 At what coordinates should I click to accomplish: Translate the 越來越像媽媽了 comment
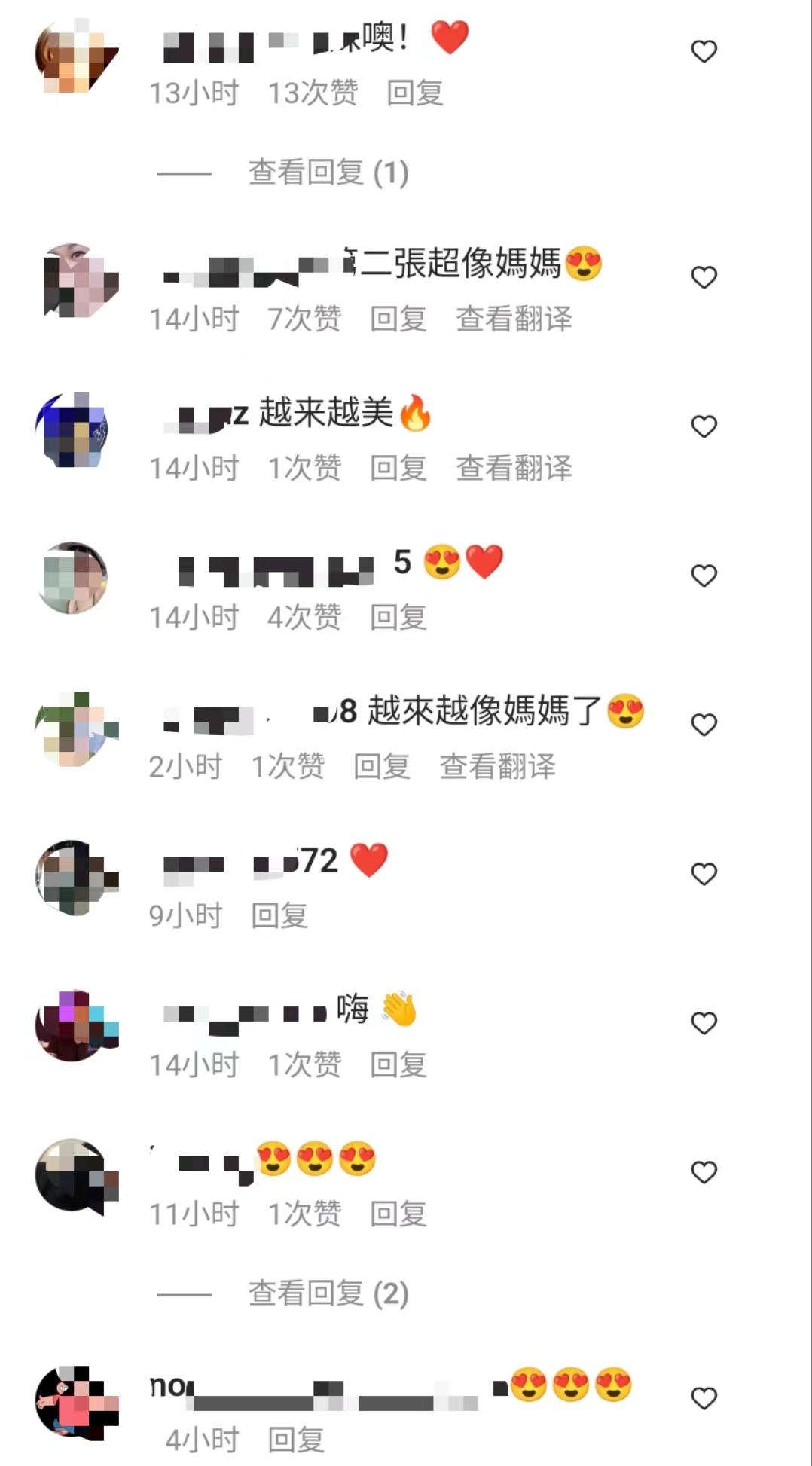pyautogui.click(x=497, y=766)
